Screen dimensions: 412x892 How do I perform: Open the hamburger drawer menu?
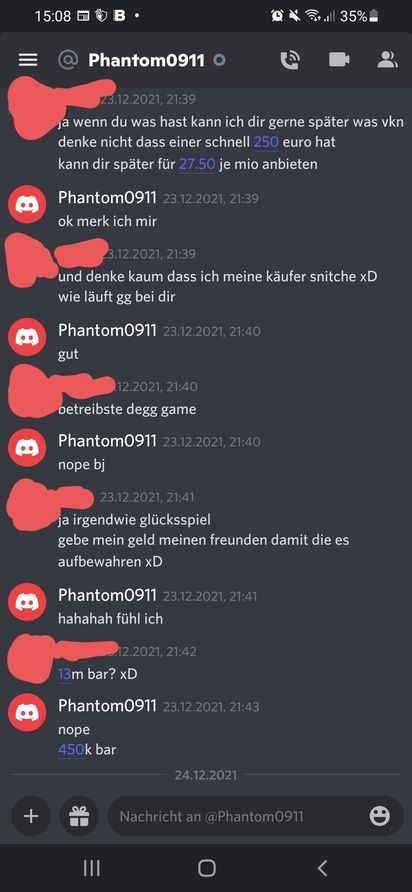tap(28, 60)
